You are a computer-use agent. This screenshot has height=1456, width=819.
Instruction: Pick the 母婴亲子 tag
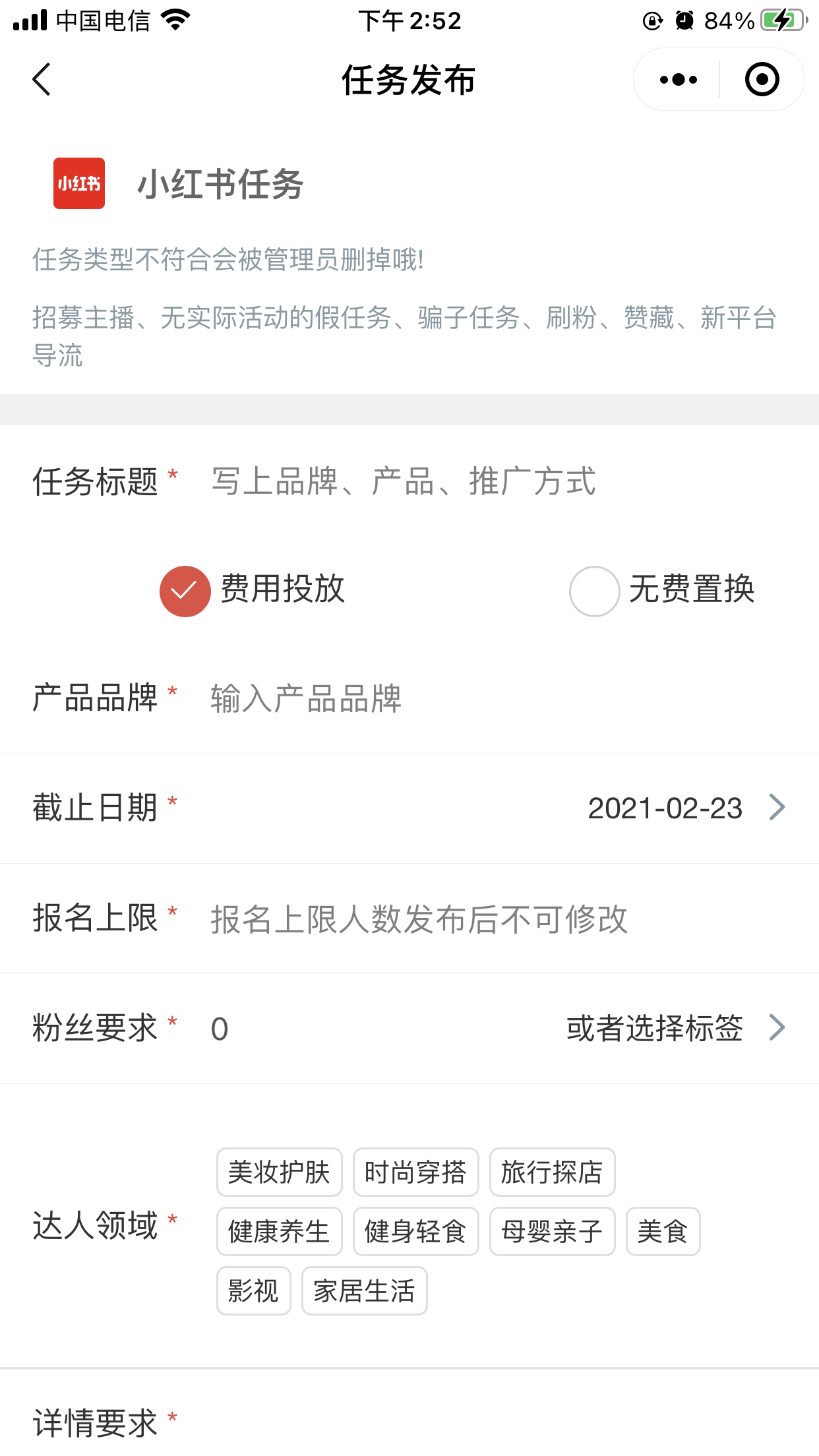click(552, 1231)
